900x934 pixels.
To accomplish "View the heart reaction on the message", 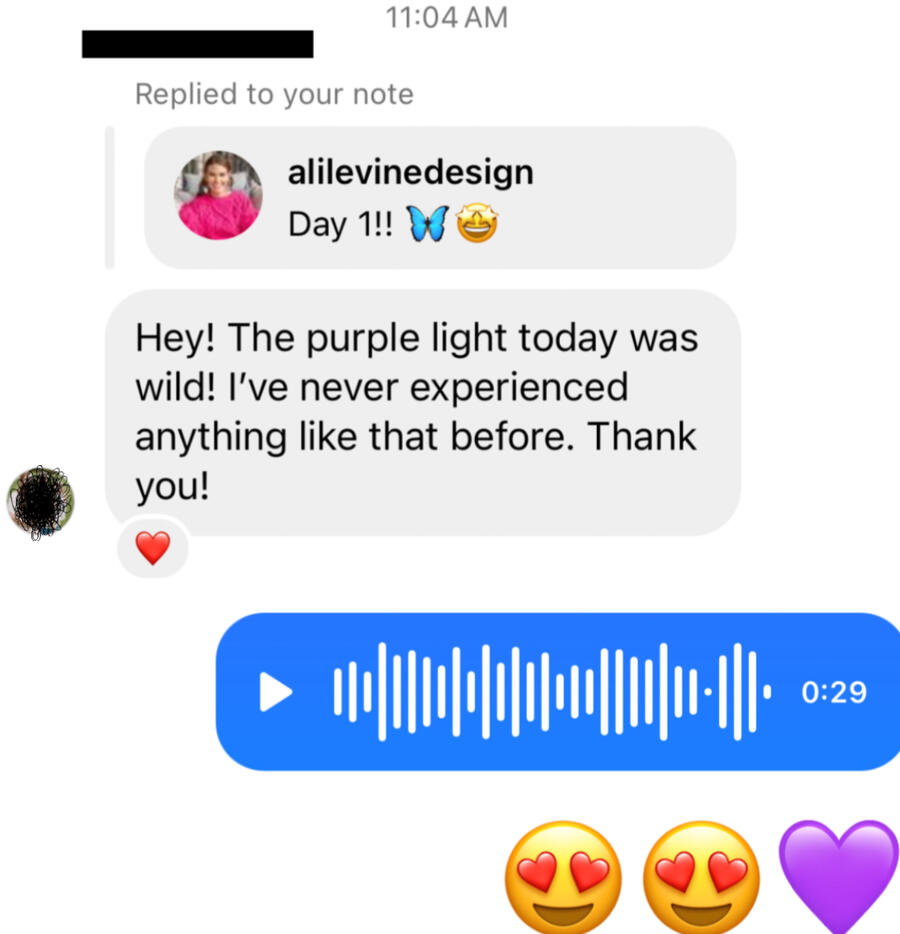I will coord(152,548).
